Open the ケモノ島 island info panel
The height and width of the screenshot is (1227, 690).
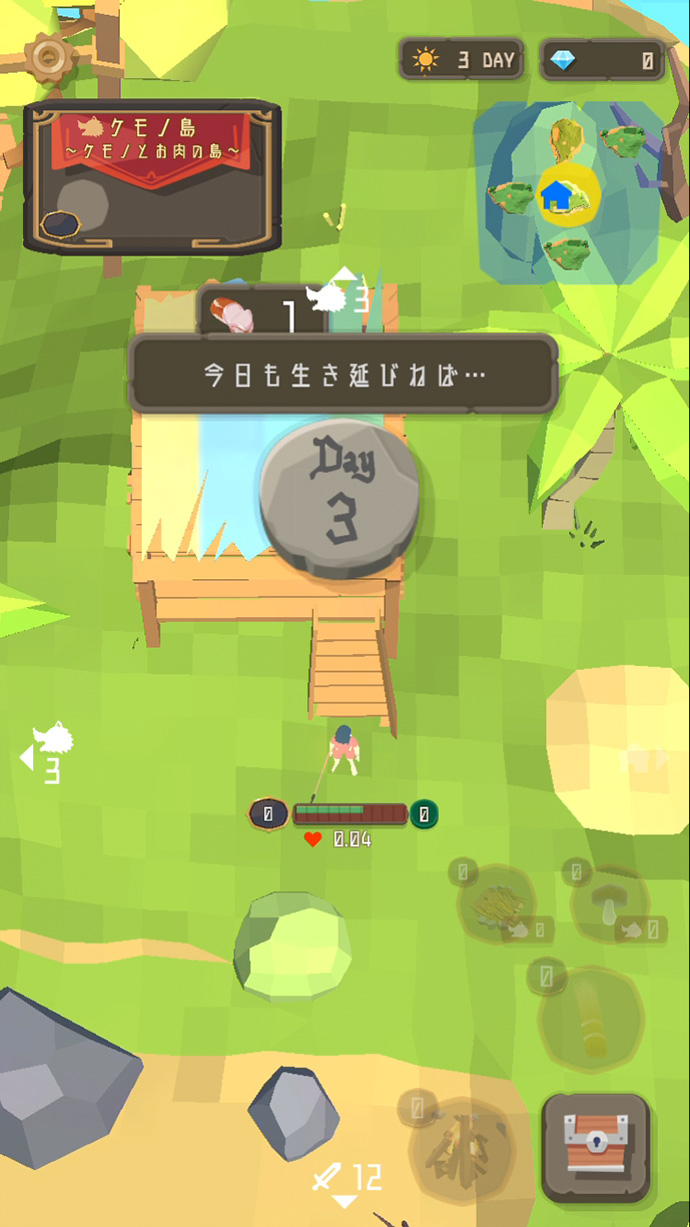(151, 177)
